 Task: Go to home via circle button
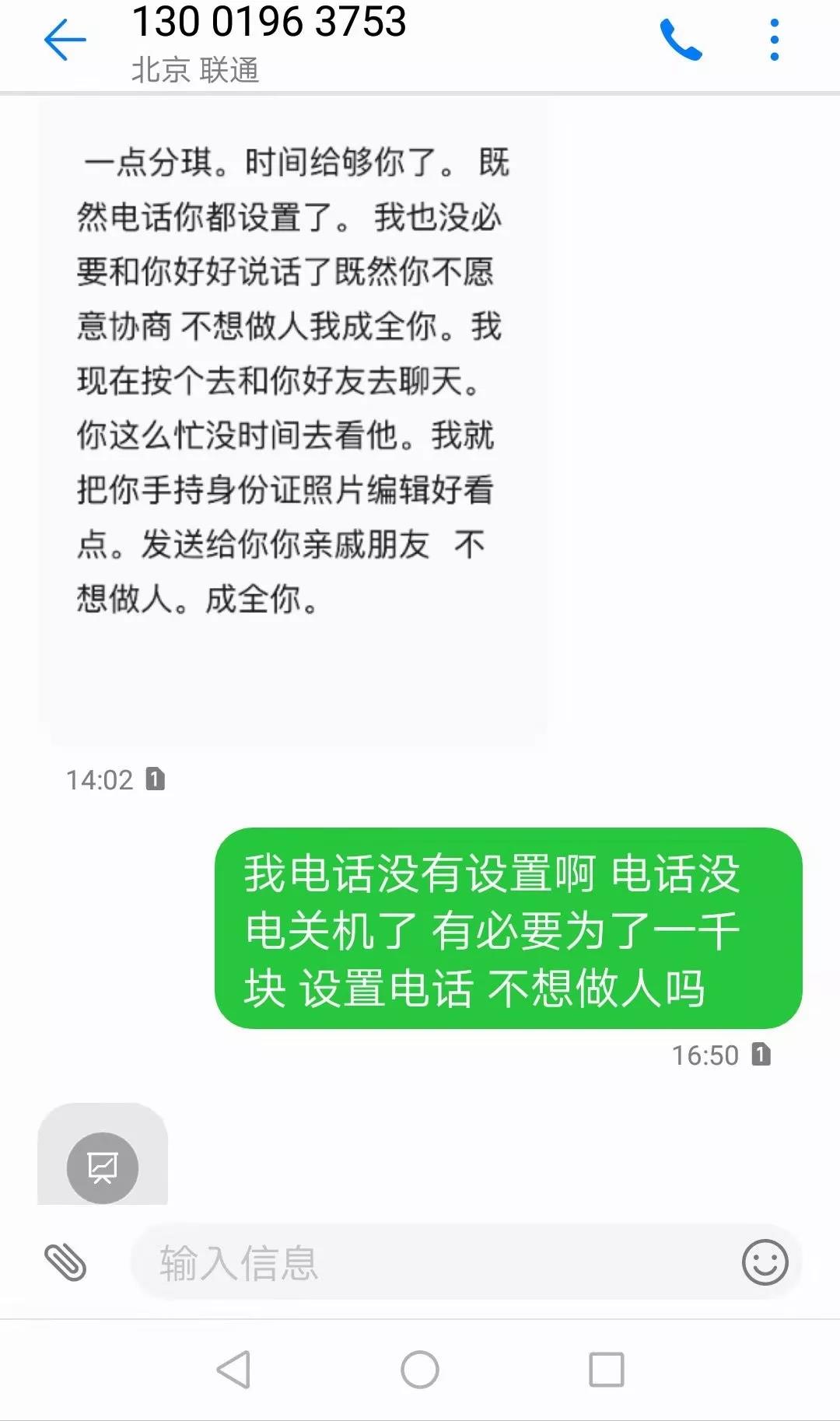click(x=420, y=1369)
